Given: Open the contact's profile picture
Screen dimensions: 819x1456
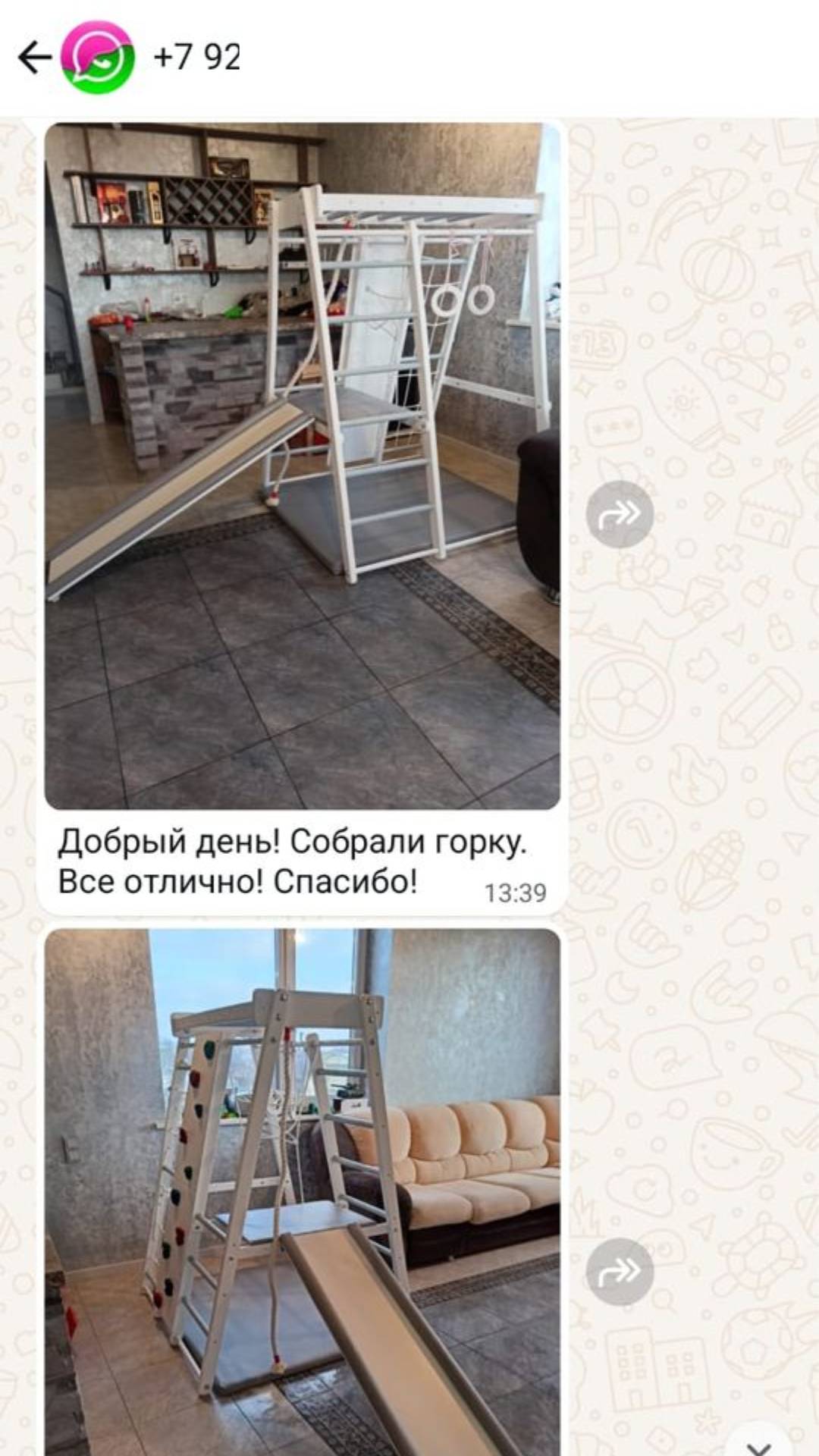Looking at the screenshot, I should (98, 58).
